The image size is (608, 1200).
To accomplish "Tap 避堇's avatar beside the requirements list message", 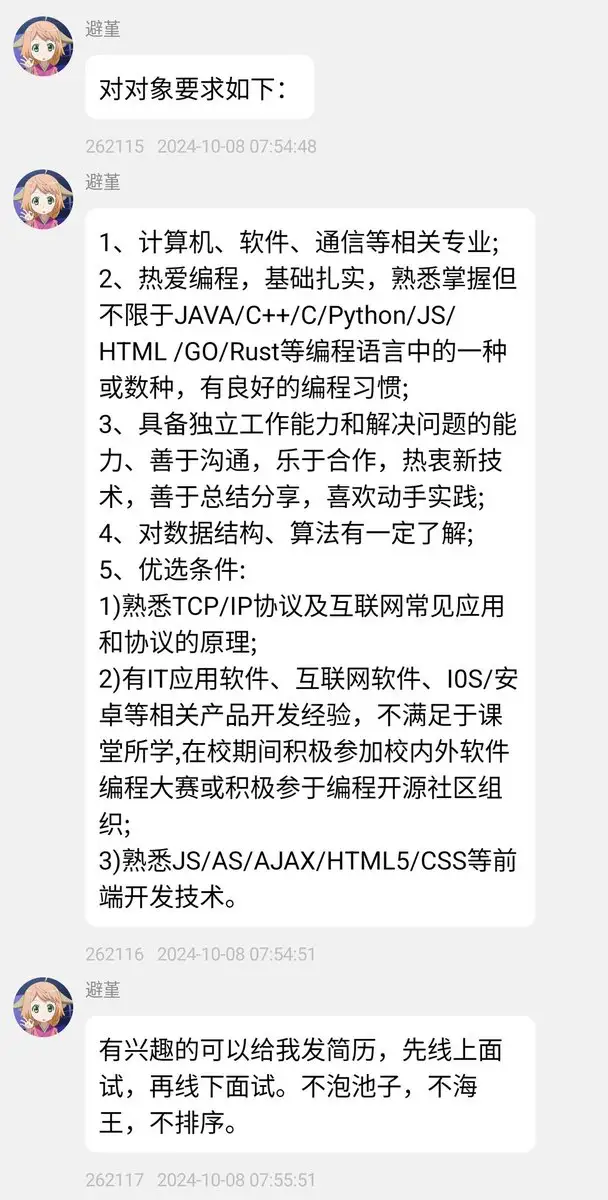I will pos(43,199).
